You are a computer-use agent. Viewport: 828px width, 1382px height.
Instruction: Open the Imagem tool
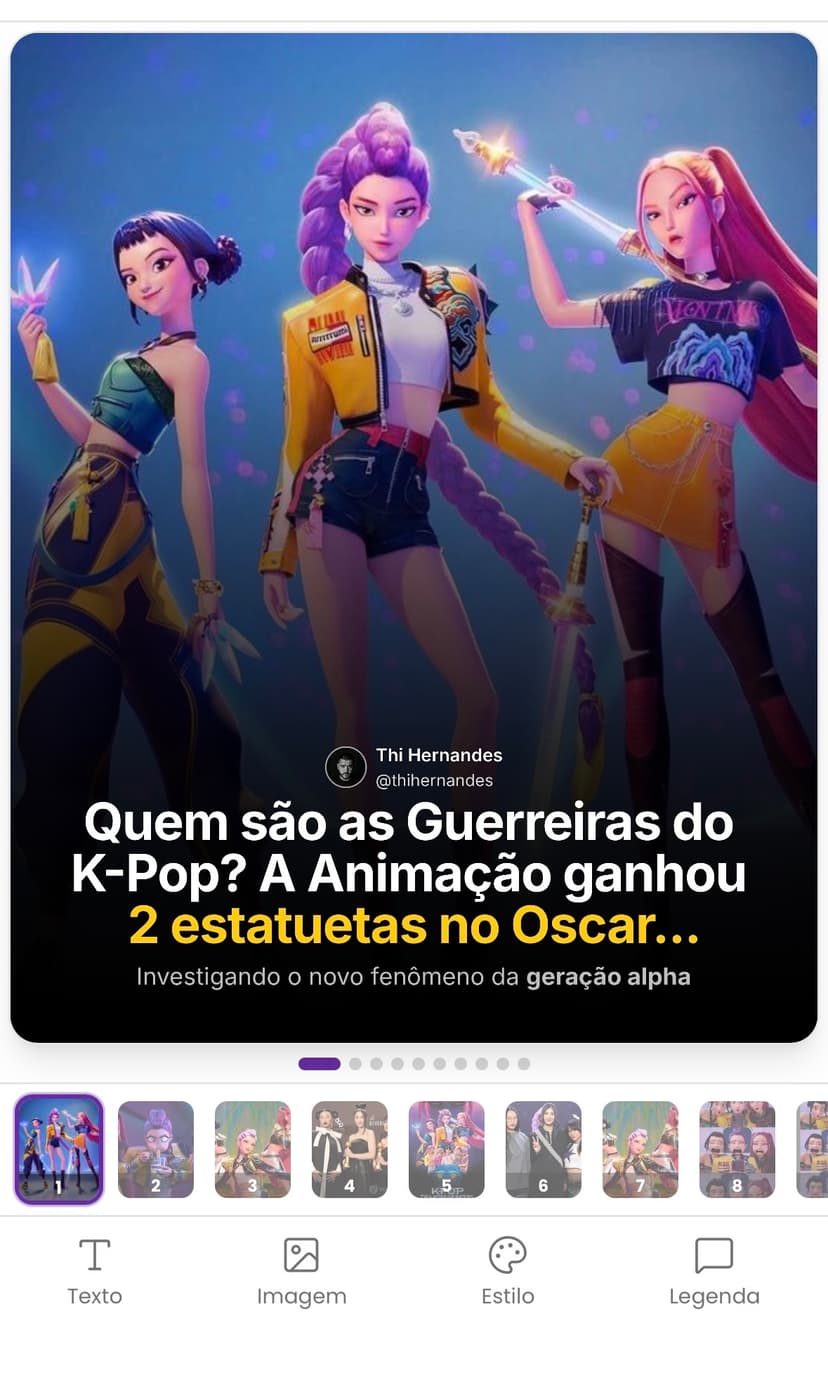(301, 1271)
